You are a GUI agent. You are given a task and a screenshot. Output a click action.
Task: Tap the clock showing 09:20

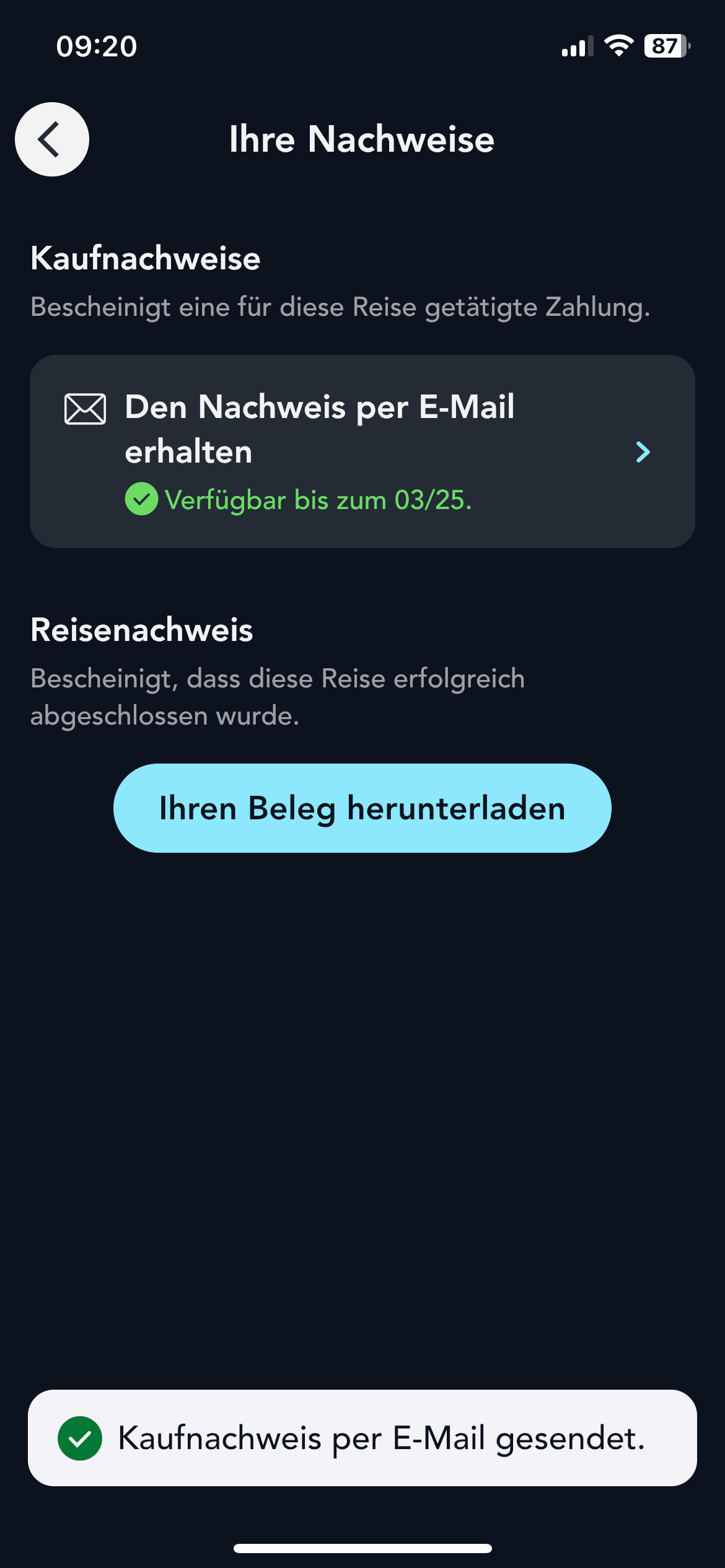coord(94,48)
